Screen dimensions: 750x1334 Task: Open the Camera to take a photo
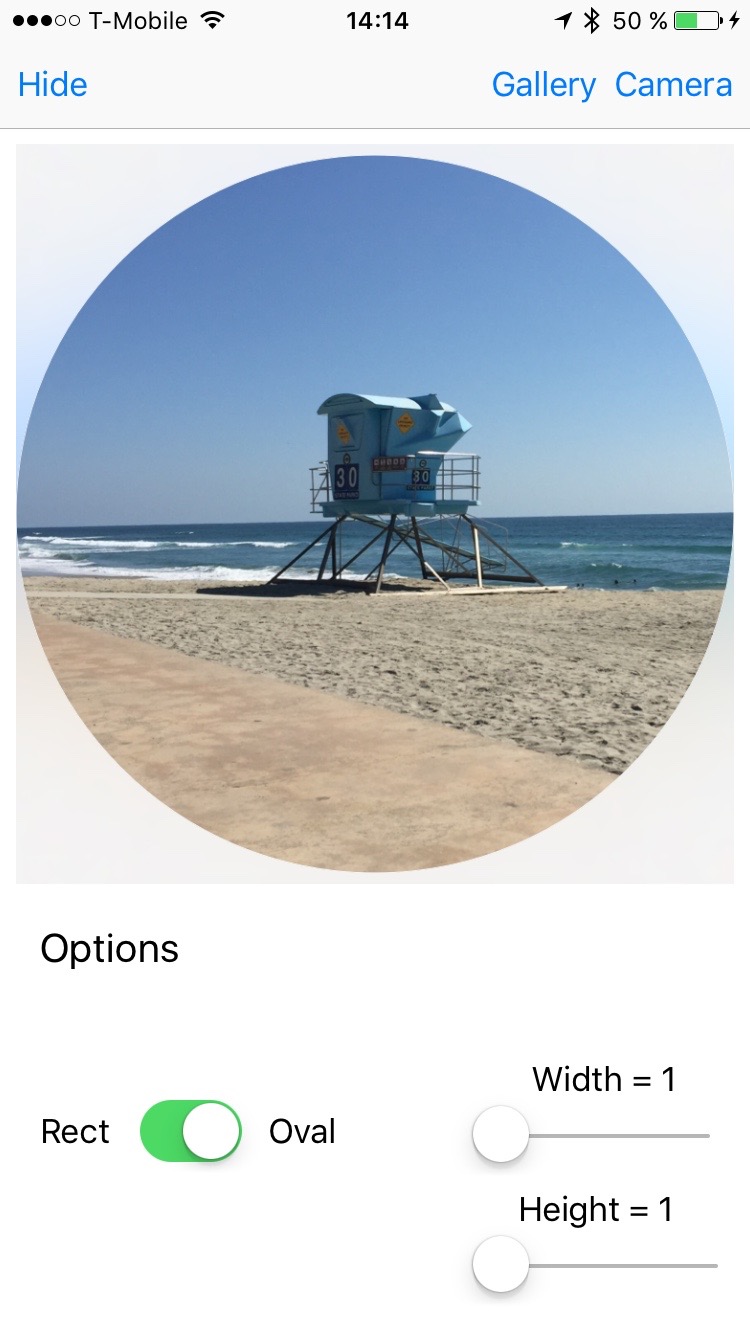coord(673,85)
